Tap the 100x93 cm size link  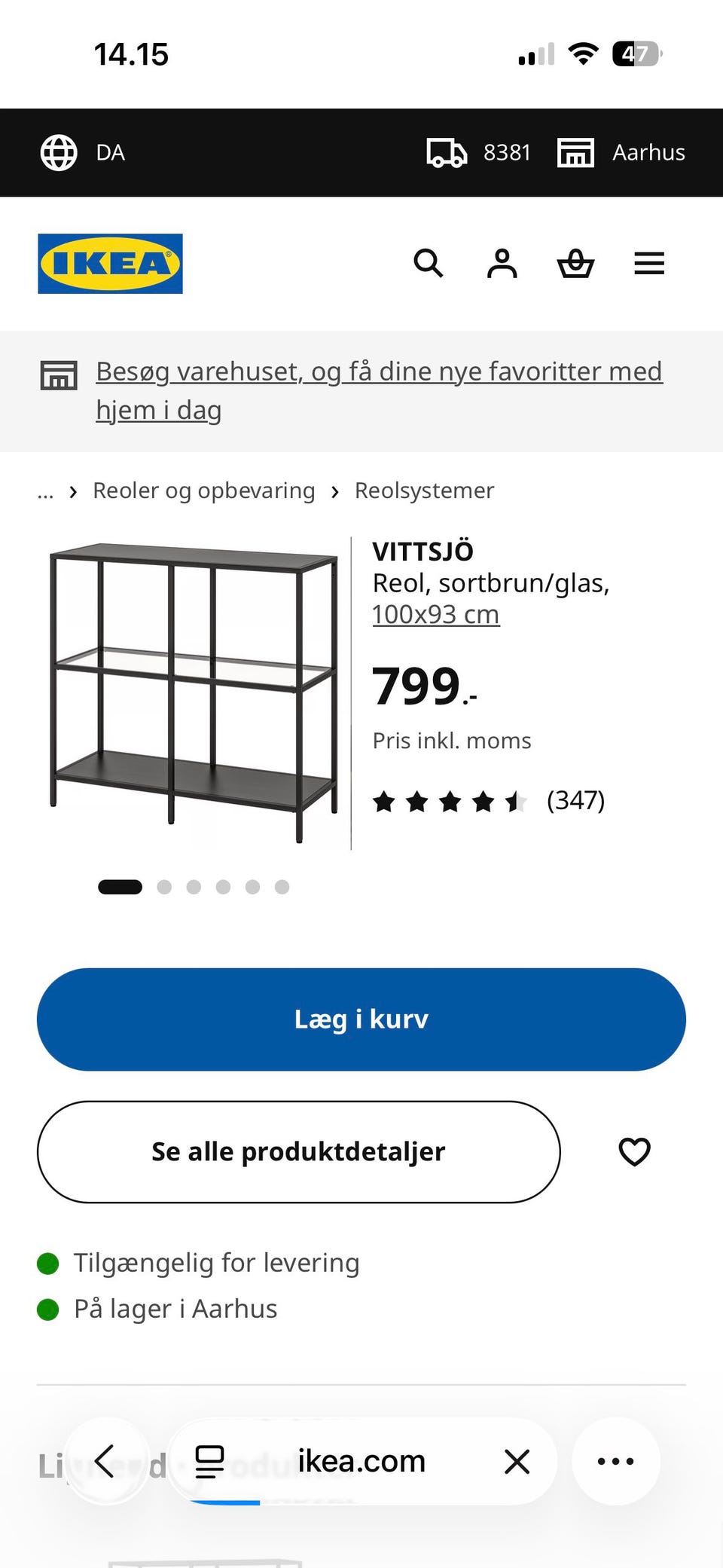tap(436, 614)
